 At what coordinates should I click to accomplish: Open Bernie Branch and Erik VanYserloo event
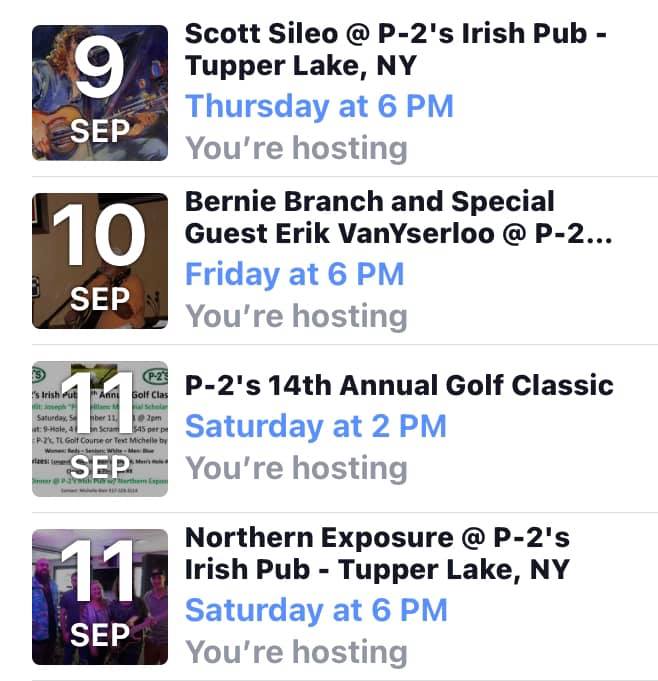397,217
